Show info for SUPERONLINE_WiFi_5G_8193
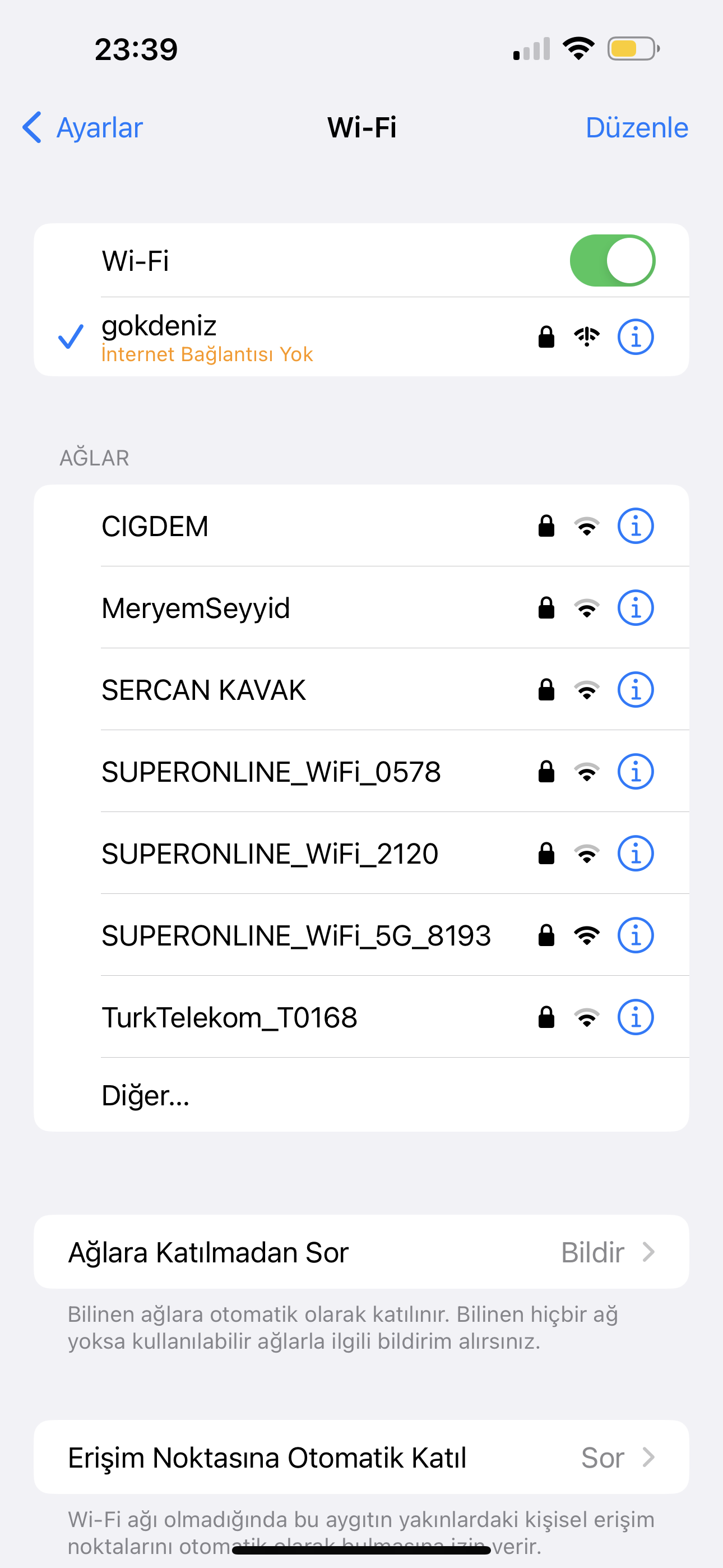This screenshot has height=1568, width=723. tap(636, 935)
